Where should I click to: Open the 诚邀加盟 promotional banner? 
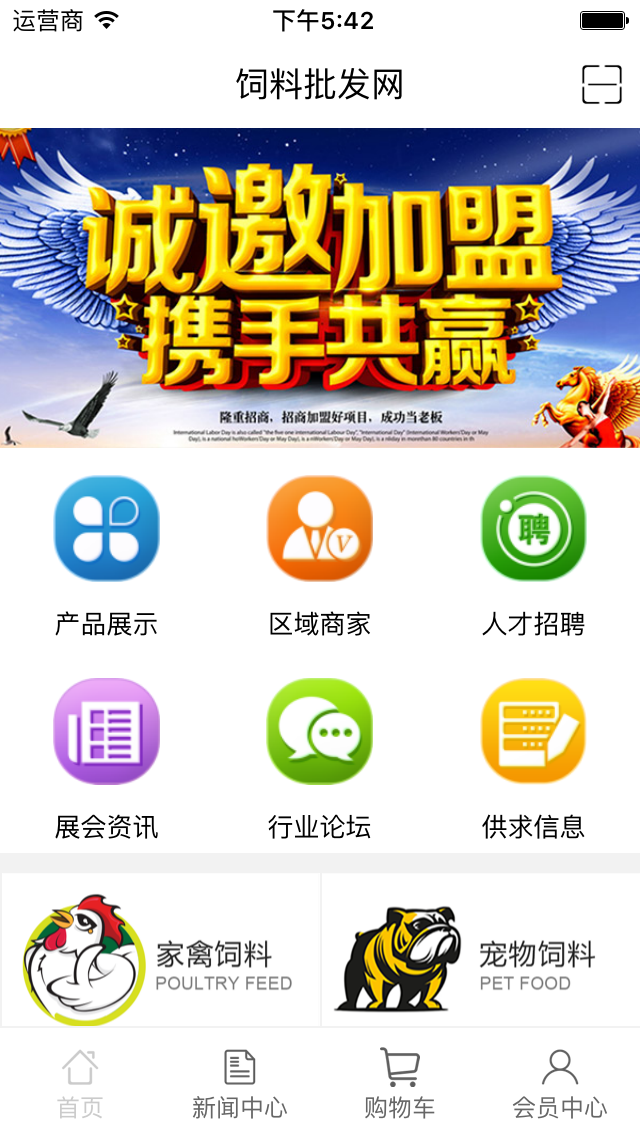click(320, 287)
